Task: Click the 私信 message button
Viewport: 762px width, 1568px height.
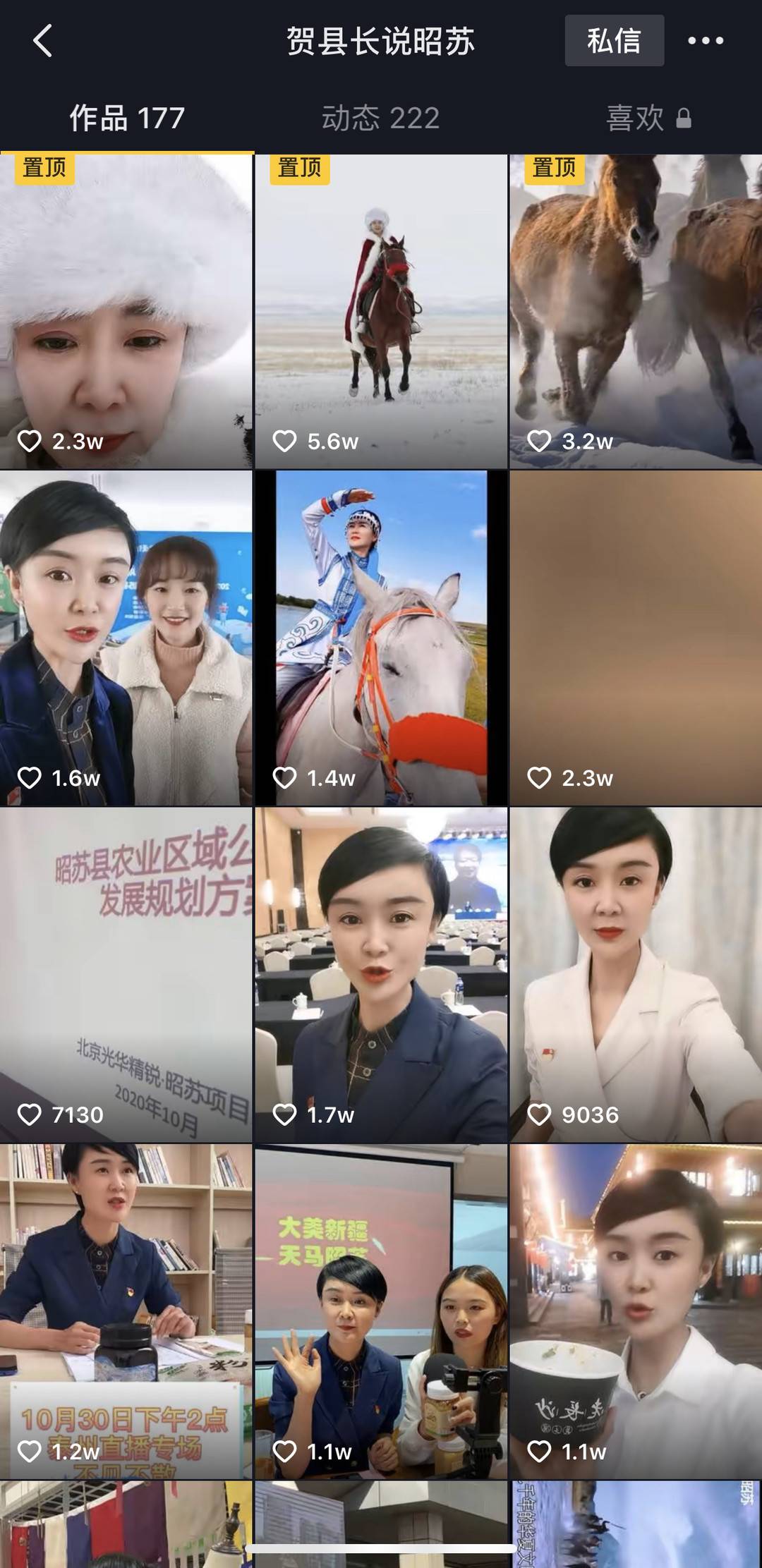Action: tap(613, 41)
